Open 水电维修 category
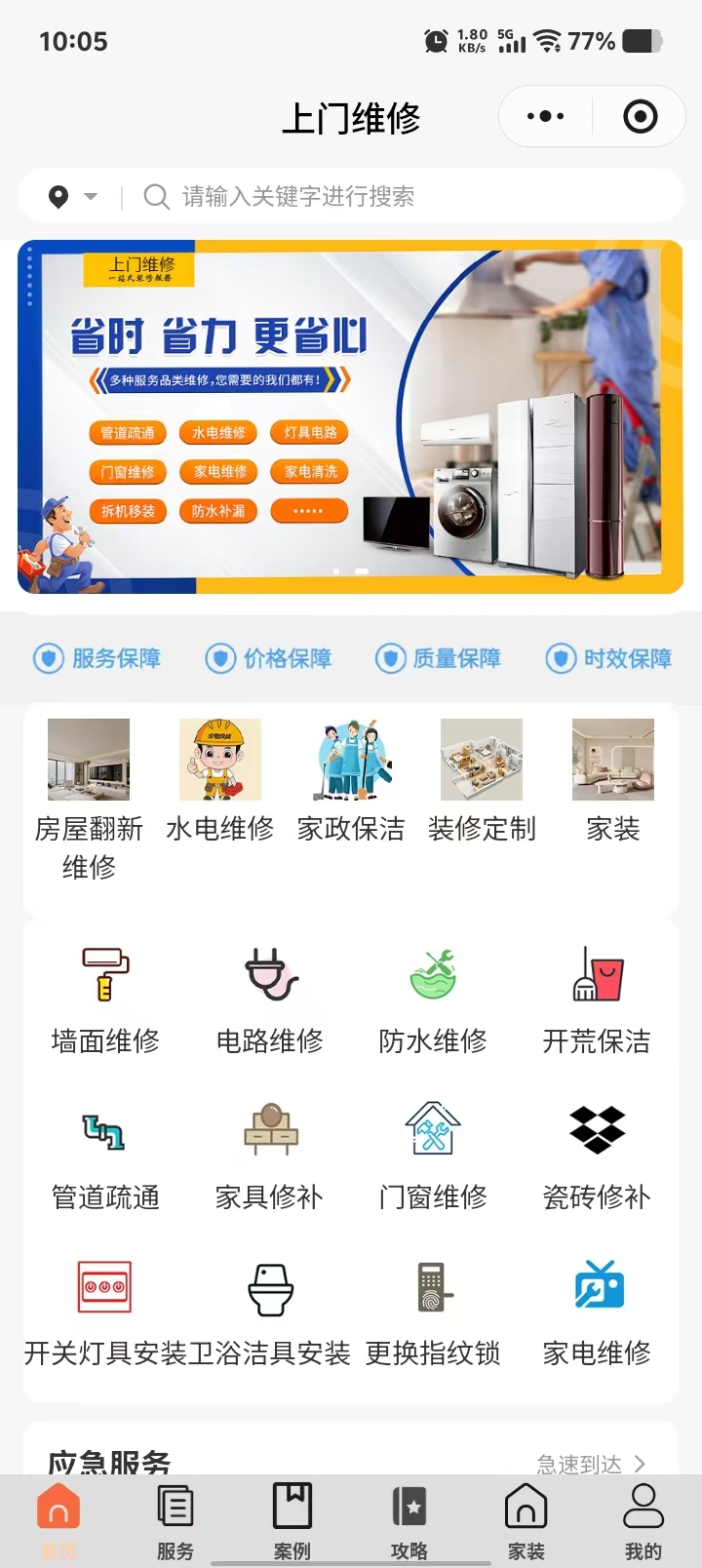Image resolution: width=702 pixels, height=1568 pixels. [x=220, y=780]
